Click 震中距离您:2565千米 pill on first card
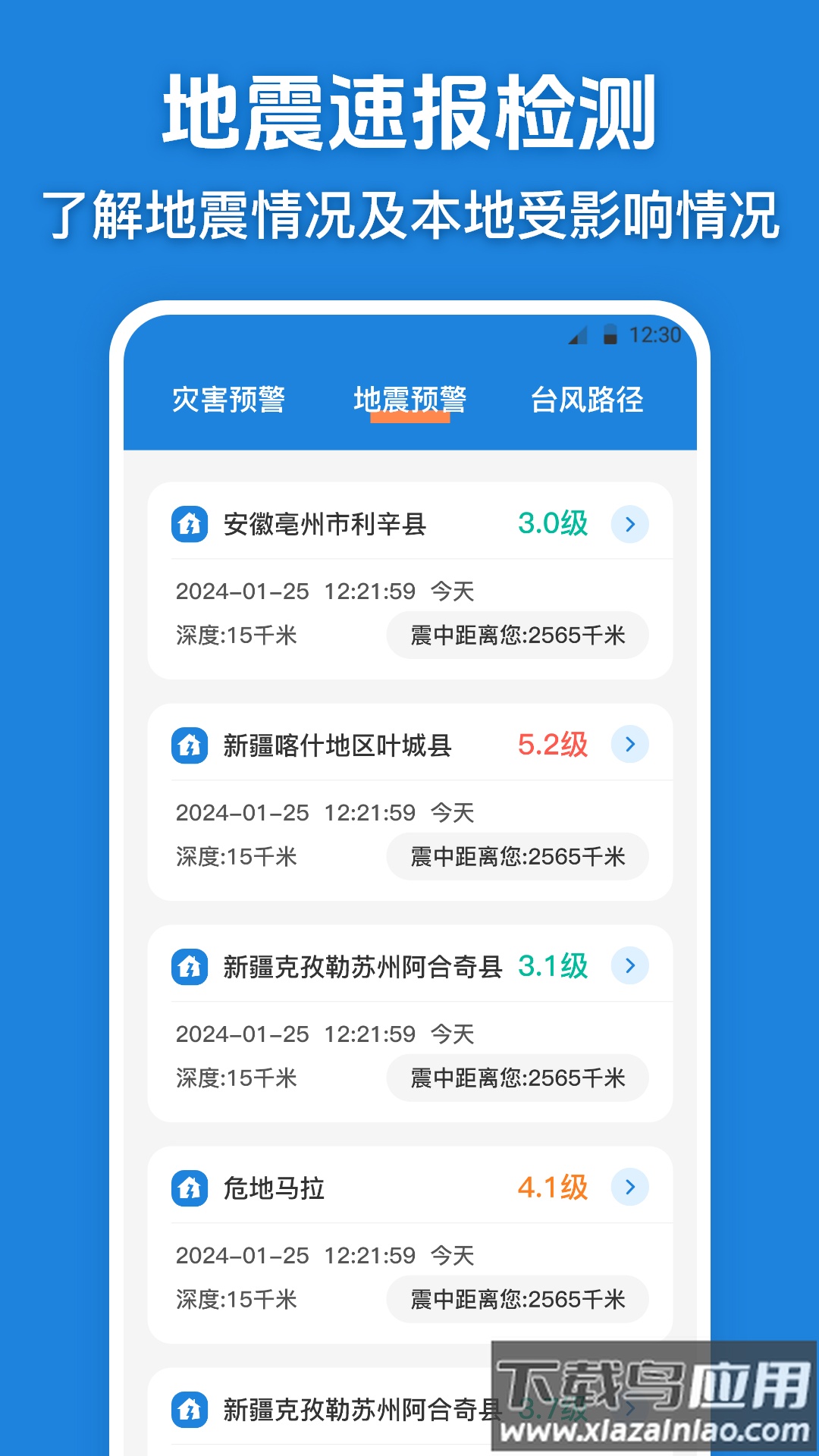 (516, 635)
